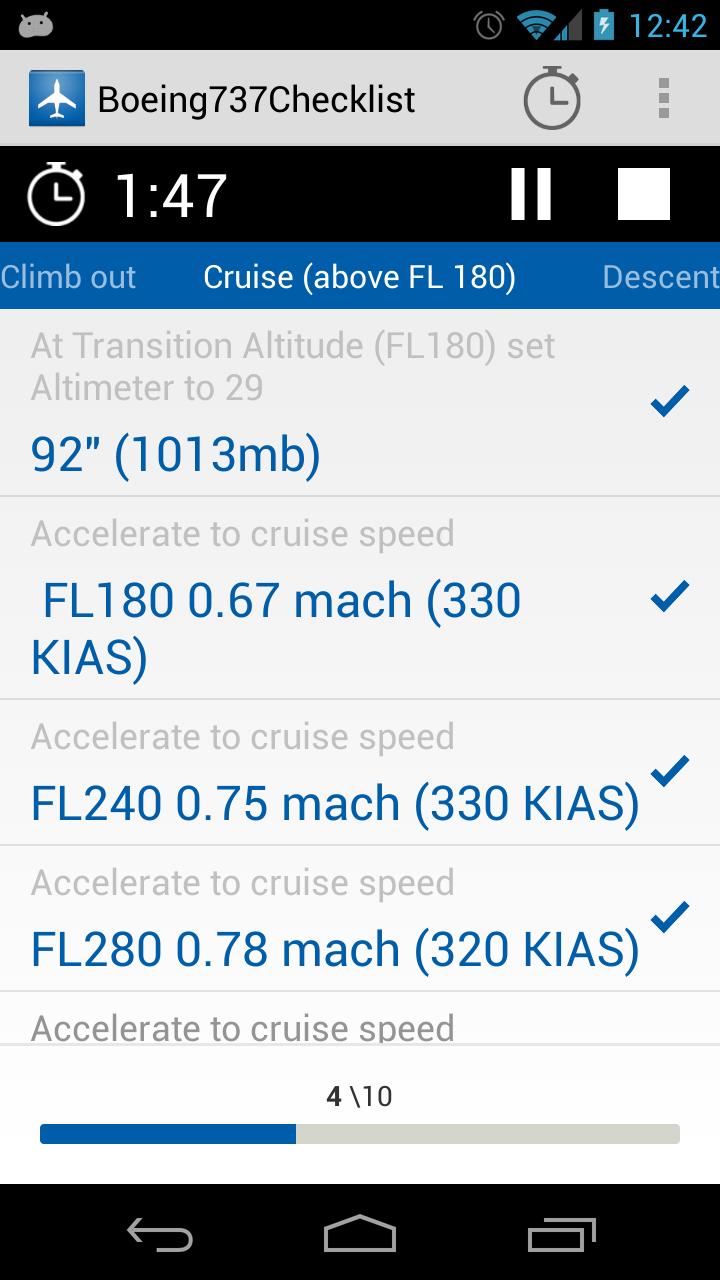Select the Cruise (above FL 180) tab
This screenshot has height=1280, width=720.
359,277
